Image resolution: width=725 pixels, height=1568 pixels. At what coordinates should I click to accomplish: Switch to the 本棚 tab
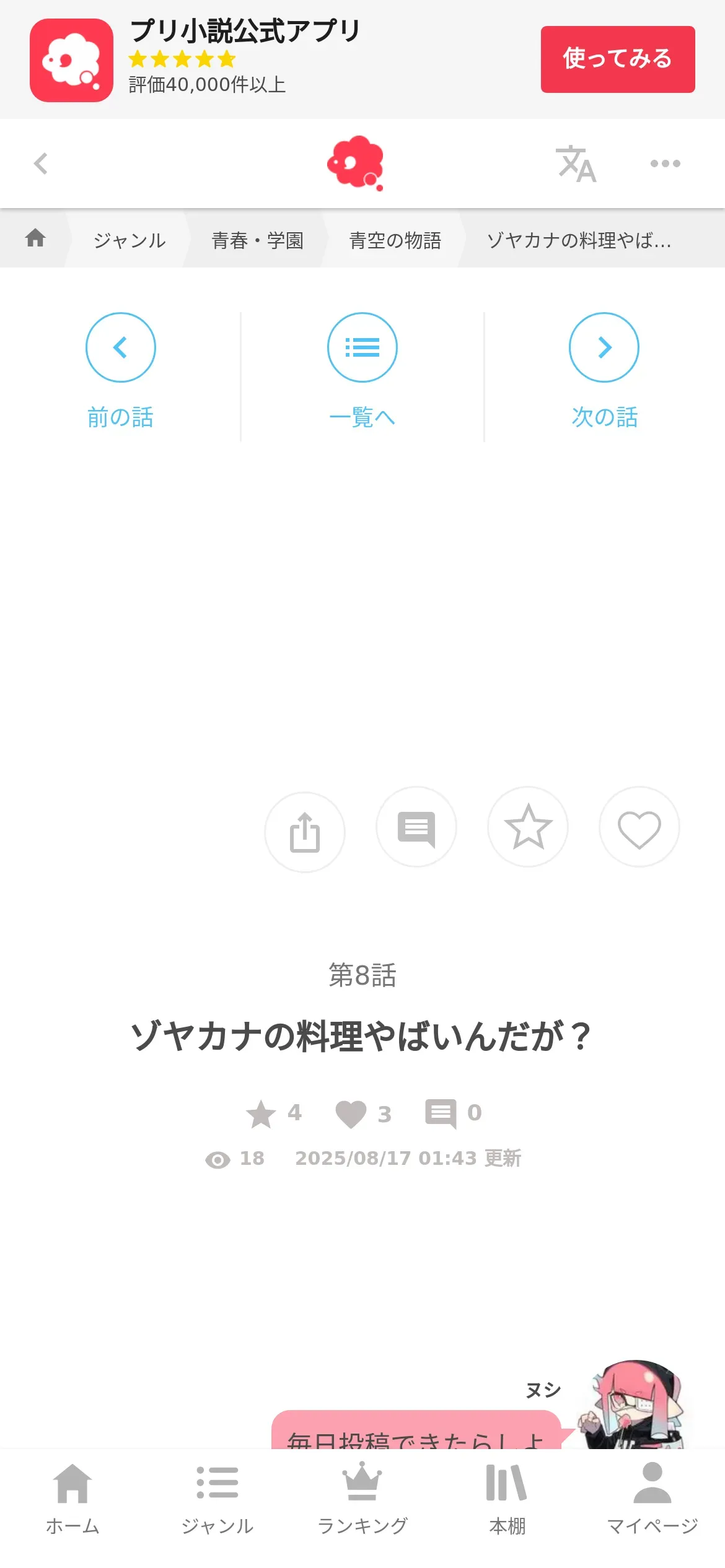pyautogui.click(x=507, y=1497)
